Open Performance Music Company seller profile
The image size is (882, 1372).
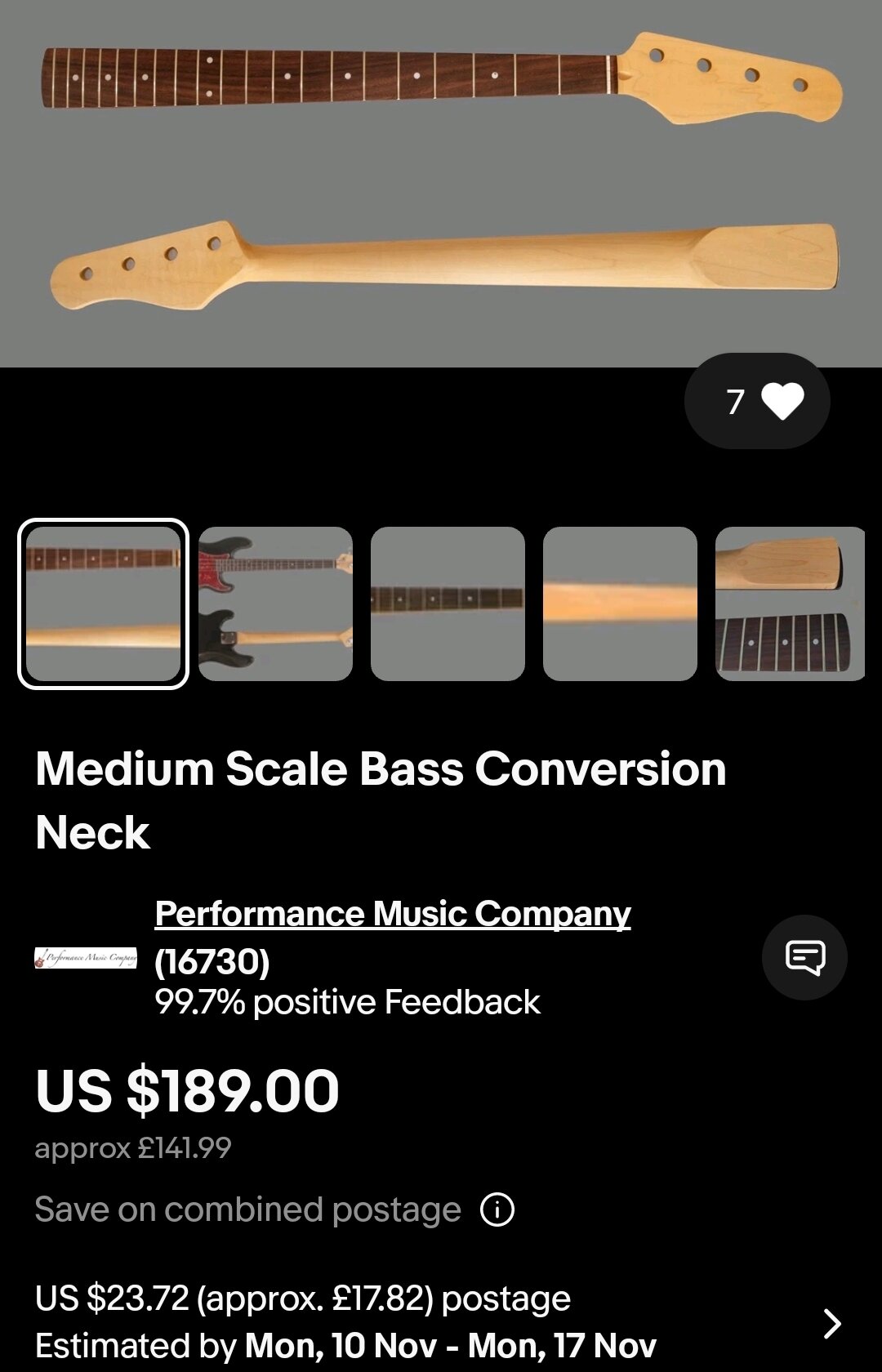(x=392, y=914)
